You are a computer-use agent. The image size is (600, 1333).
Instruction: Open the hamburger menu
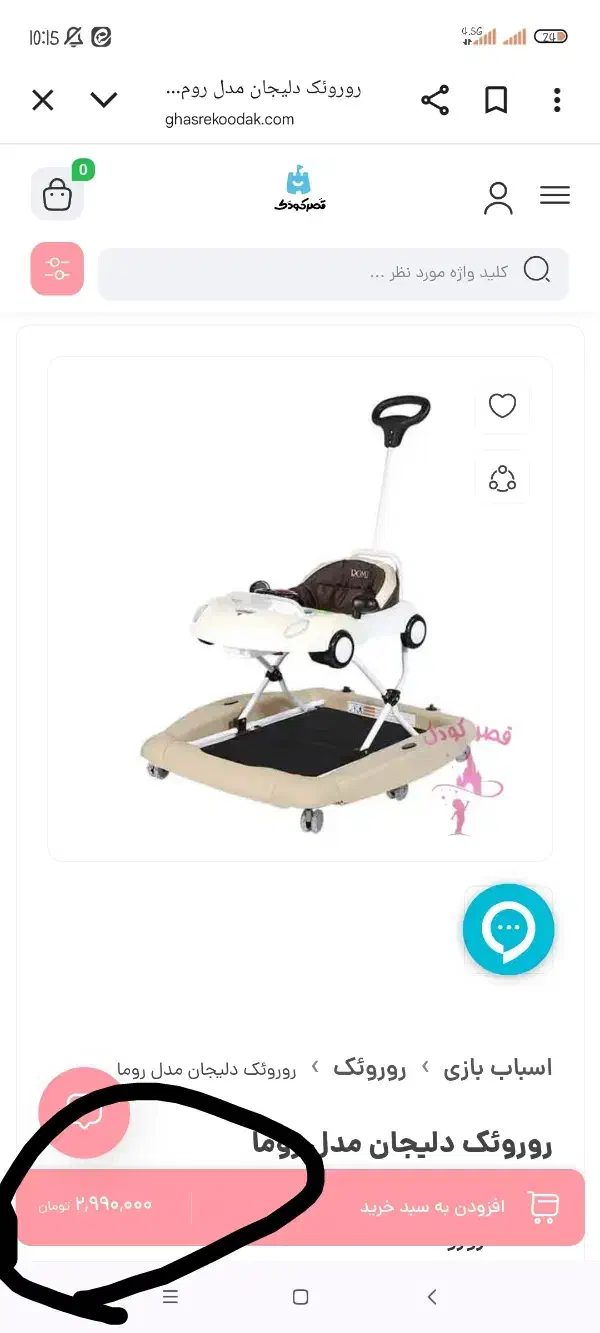click(x=554, y=196)
